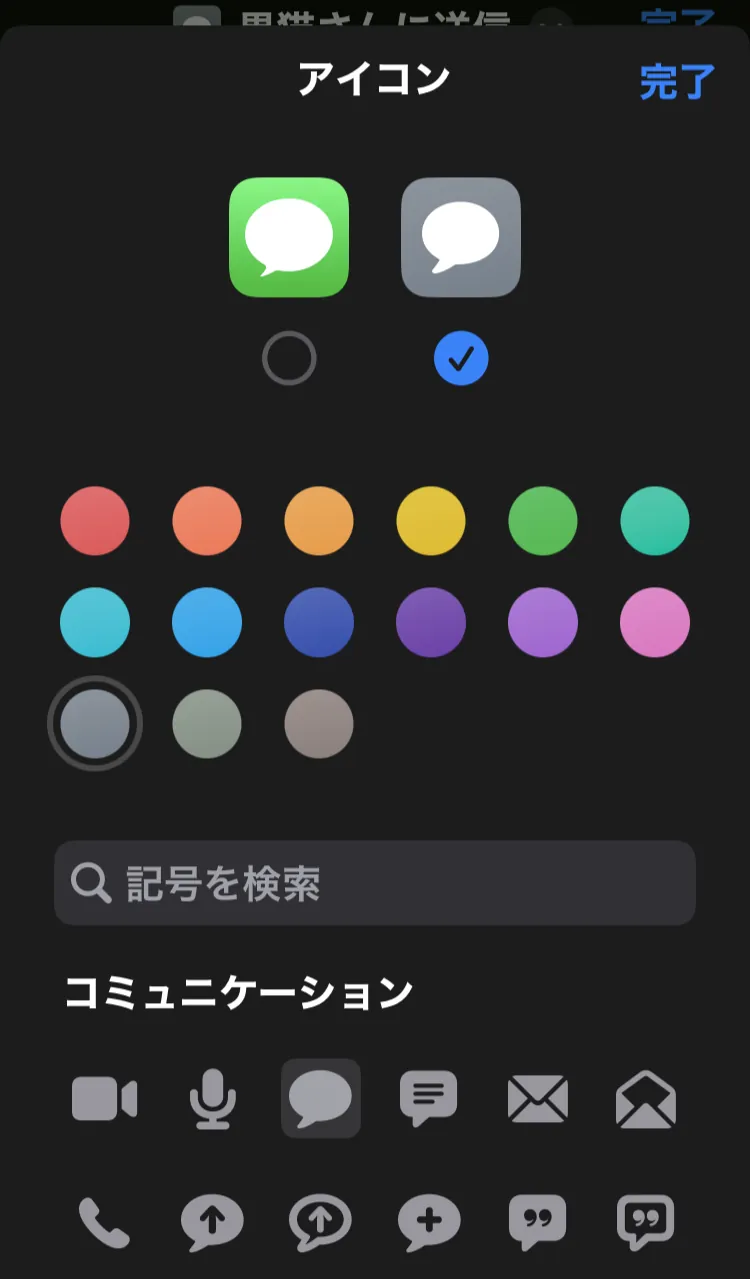
Task: Tap 完了 to finish icon selection
Action: [x=677, y=82]
